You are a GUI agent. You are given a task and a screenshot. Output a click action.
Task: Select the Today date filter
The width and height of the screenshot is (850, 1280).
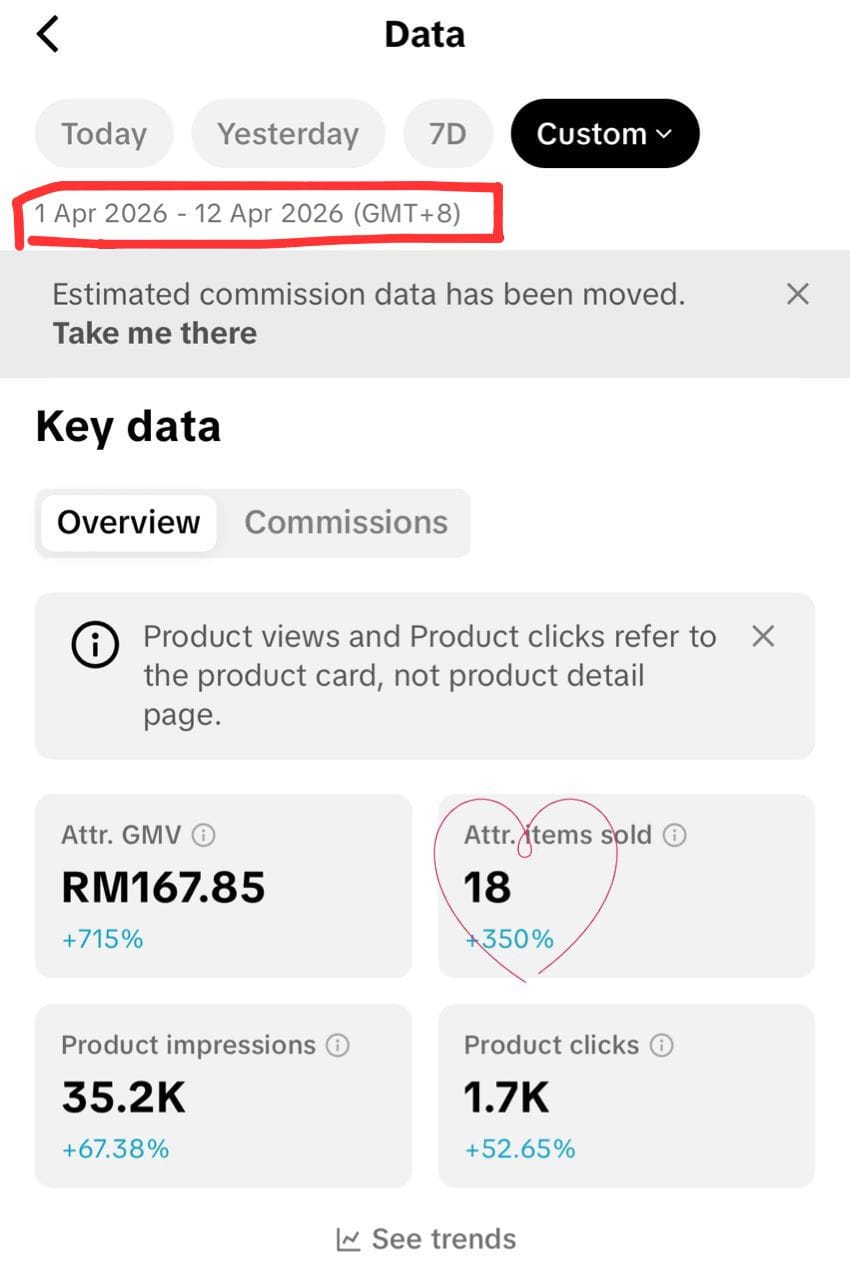(x=104, y=134)
